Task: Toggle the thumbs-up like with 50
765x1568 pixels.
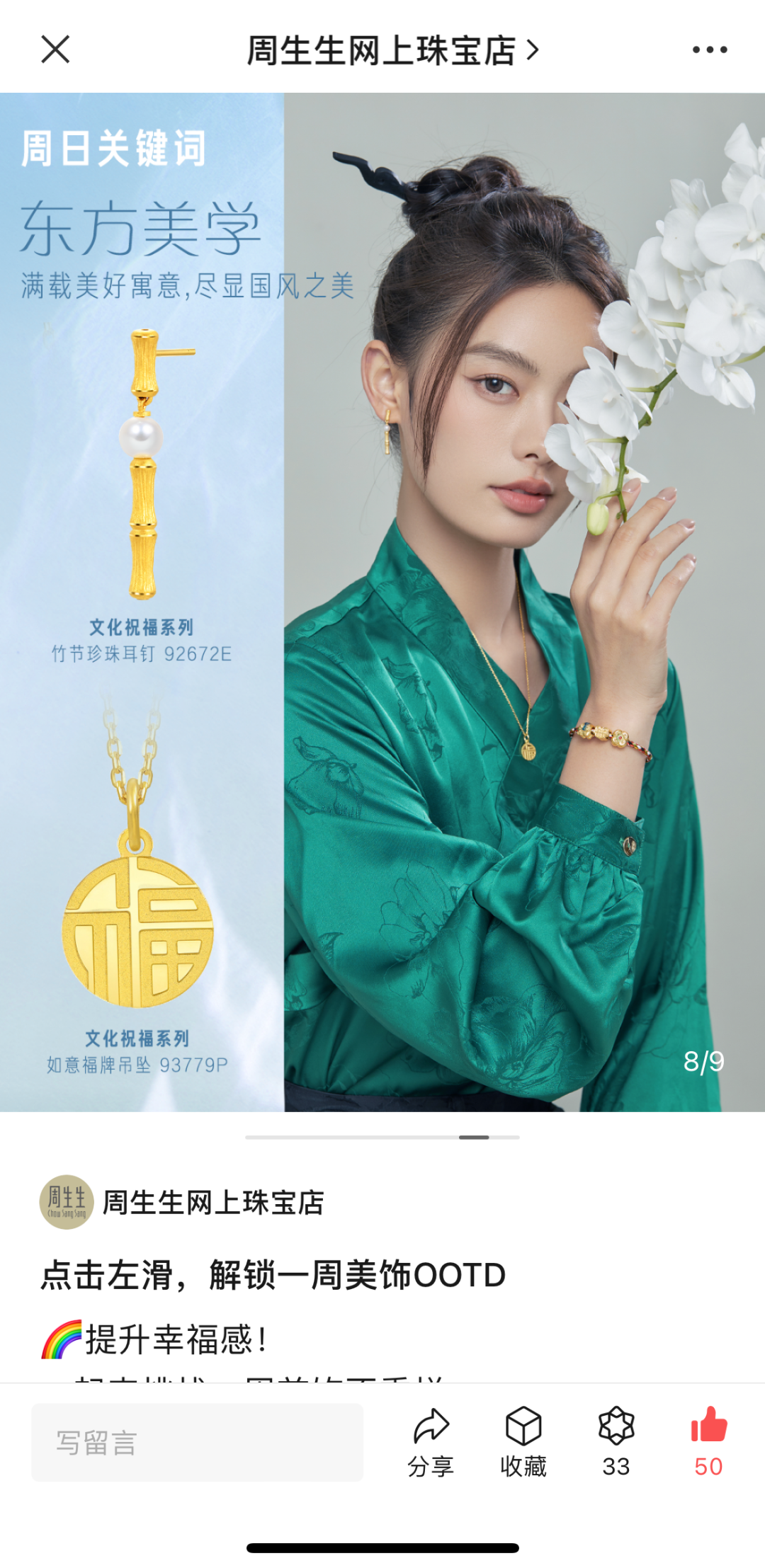Action: point(708,1441)
